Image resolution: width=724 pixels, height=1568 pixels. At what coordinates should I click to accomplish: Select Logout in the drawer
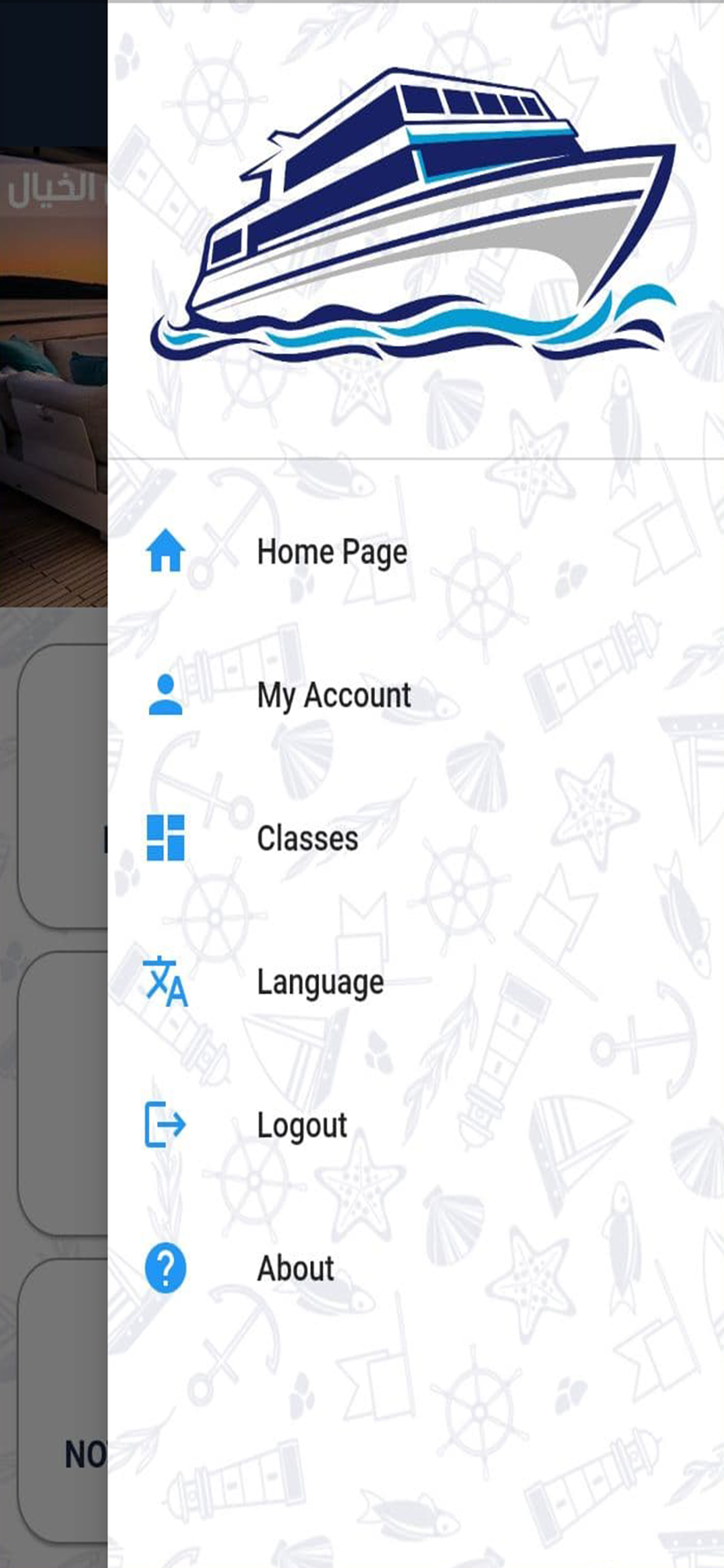[x=416, y=1125]
